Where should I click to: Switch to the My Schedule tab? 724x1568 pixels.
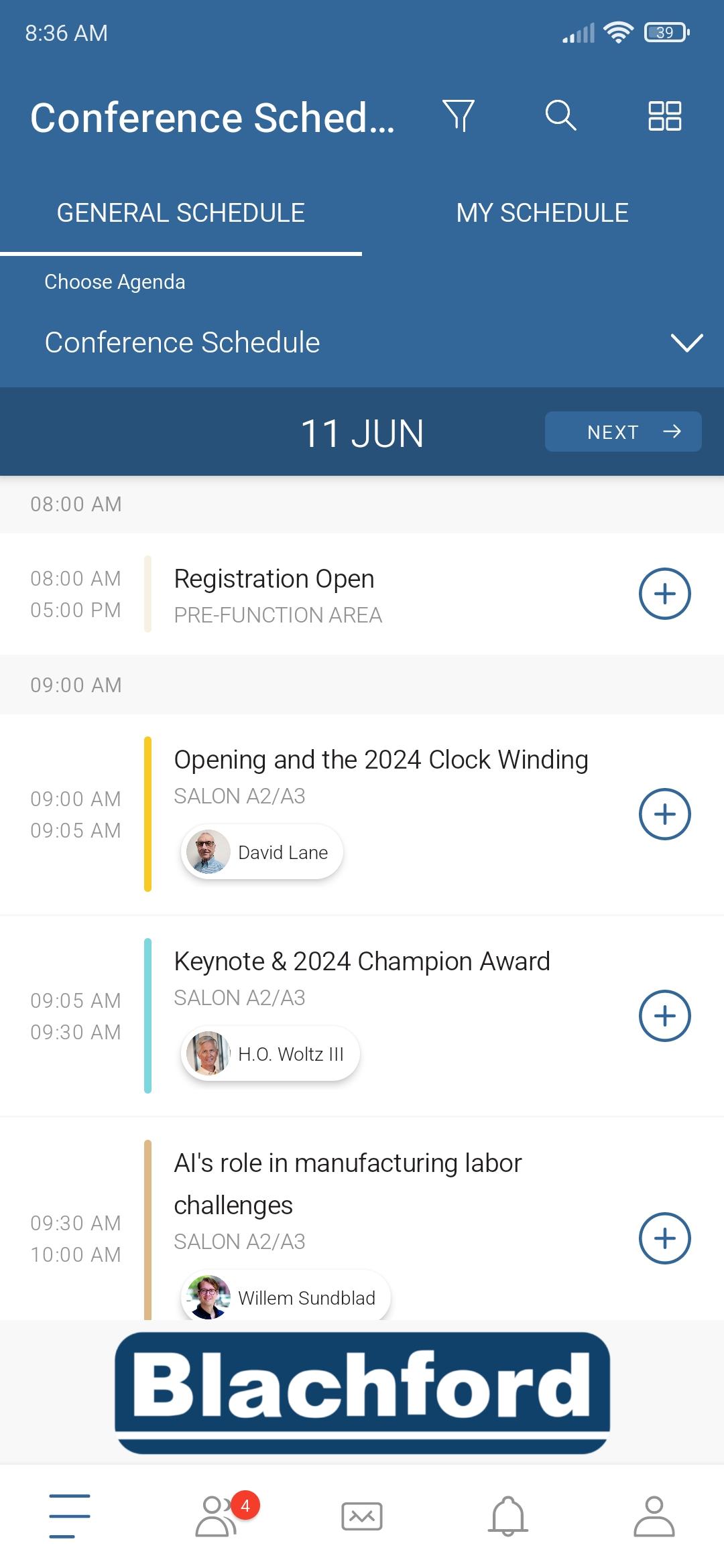[542, 213]
